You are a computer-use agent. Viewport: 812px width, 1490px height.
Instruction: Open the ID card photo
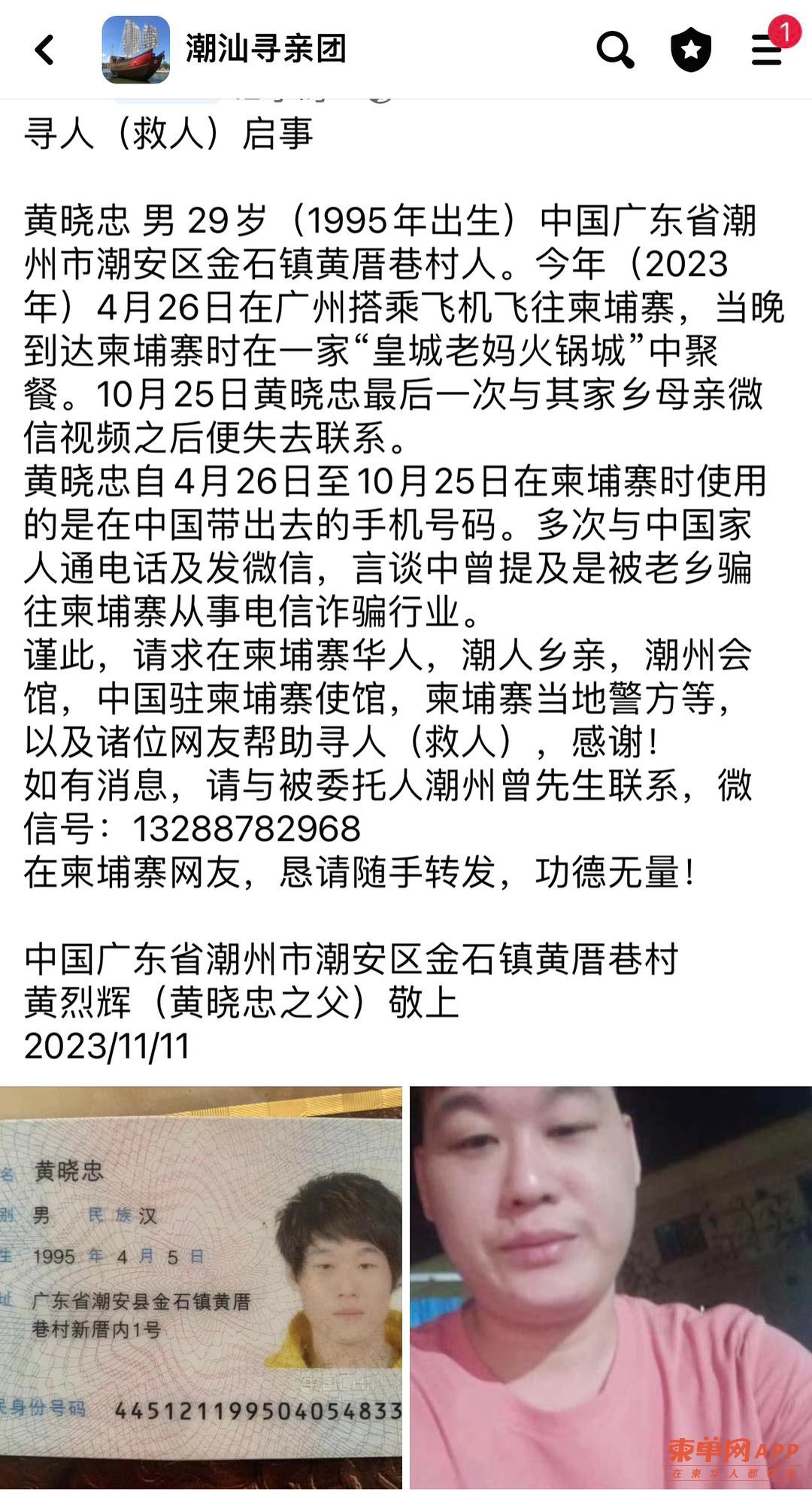(x=201, y=1286)
